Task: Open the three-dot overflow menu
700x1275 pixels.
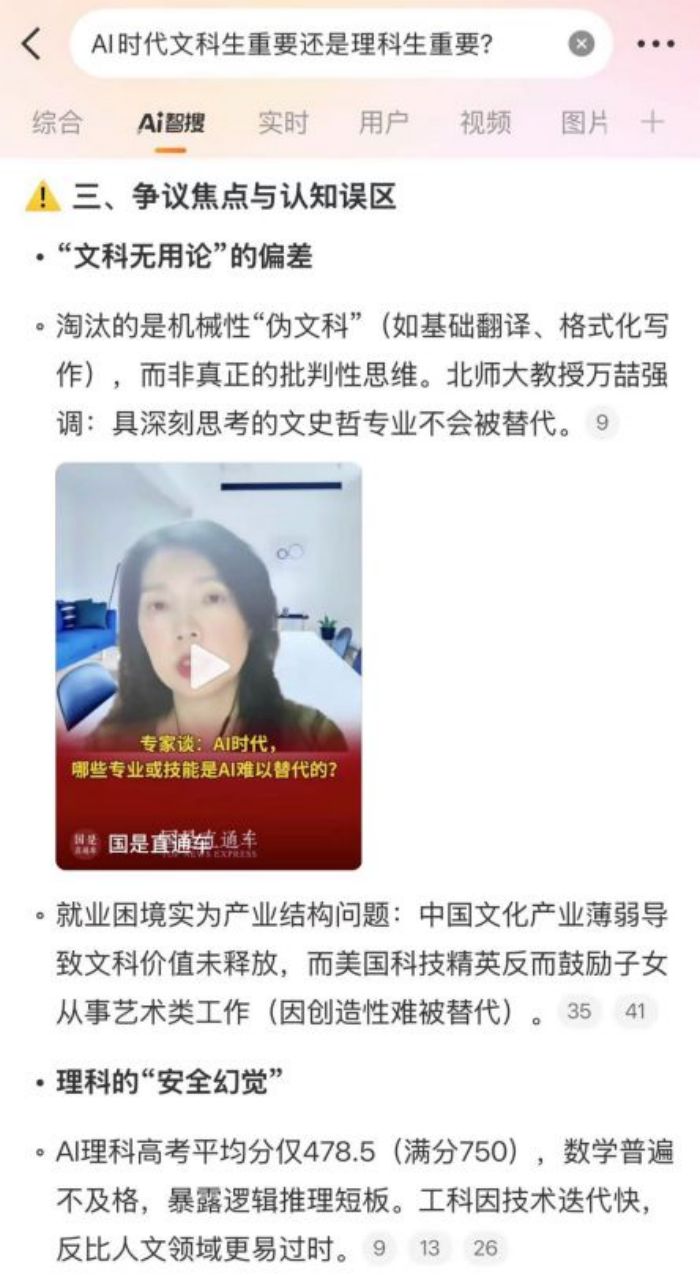Action: coord(656,44)
